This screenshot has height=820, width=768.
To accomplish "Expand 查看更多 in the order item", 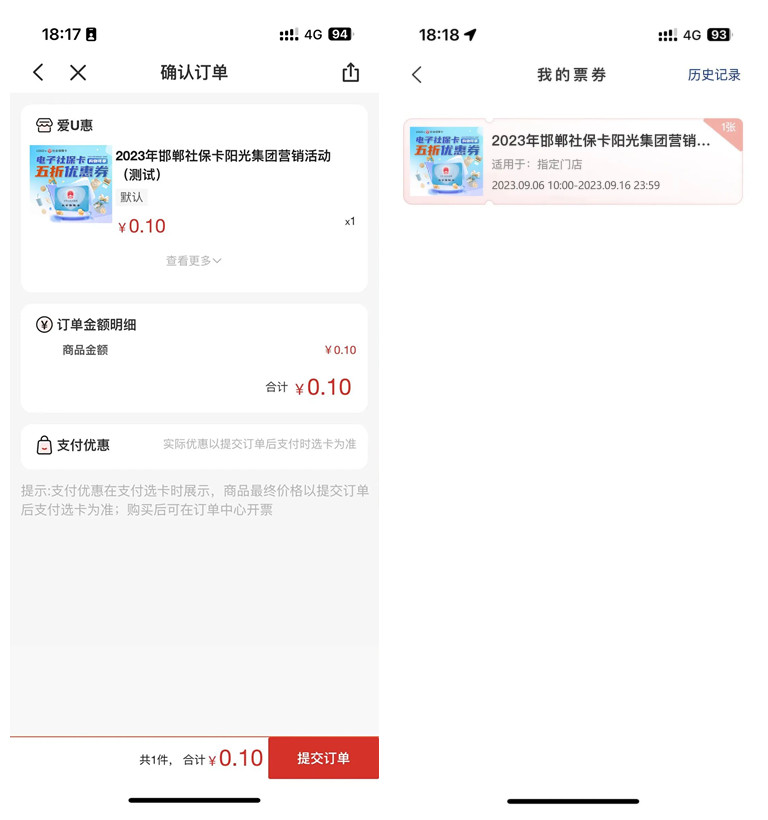I will point(194,261).
